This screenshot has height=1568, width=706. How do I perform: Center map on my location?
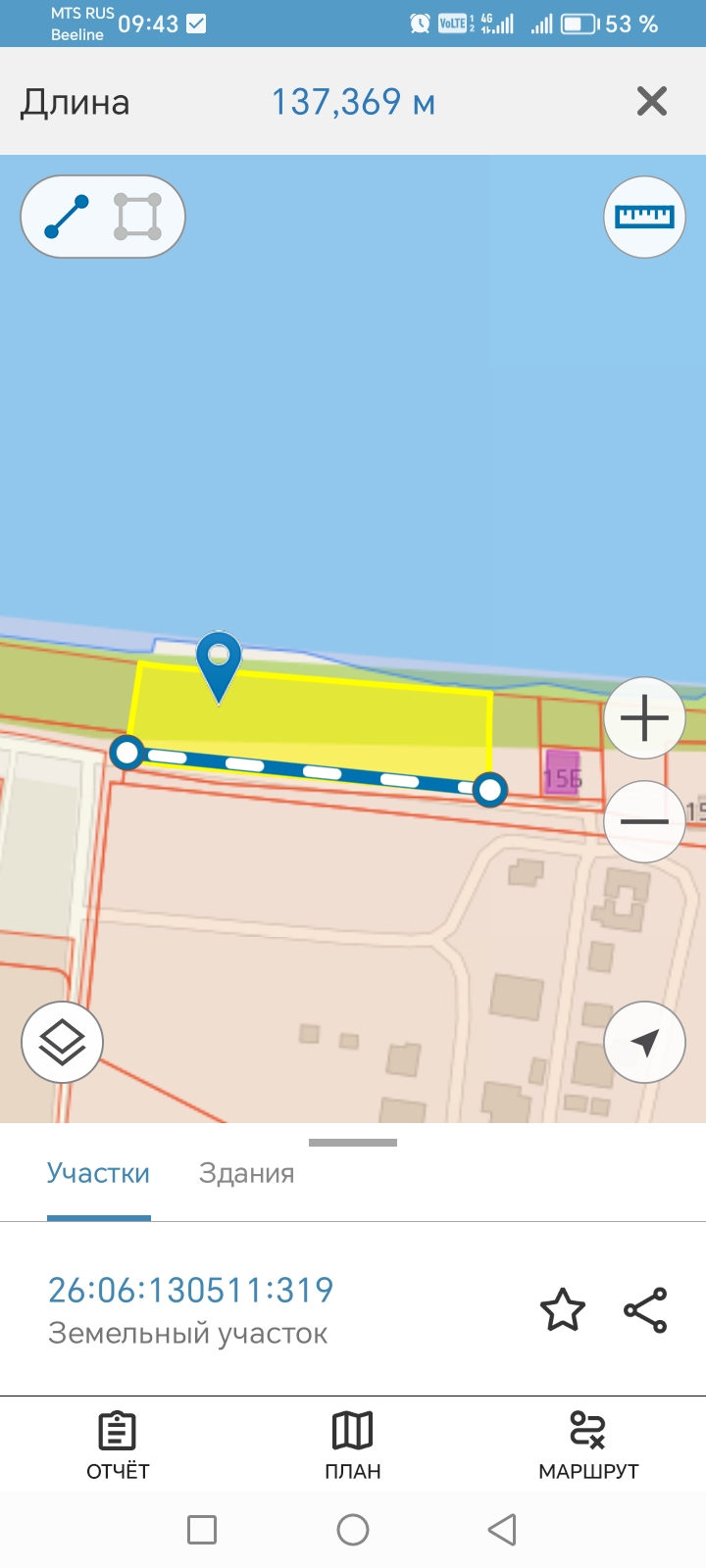coord(644,1042)
